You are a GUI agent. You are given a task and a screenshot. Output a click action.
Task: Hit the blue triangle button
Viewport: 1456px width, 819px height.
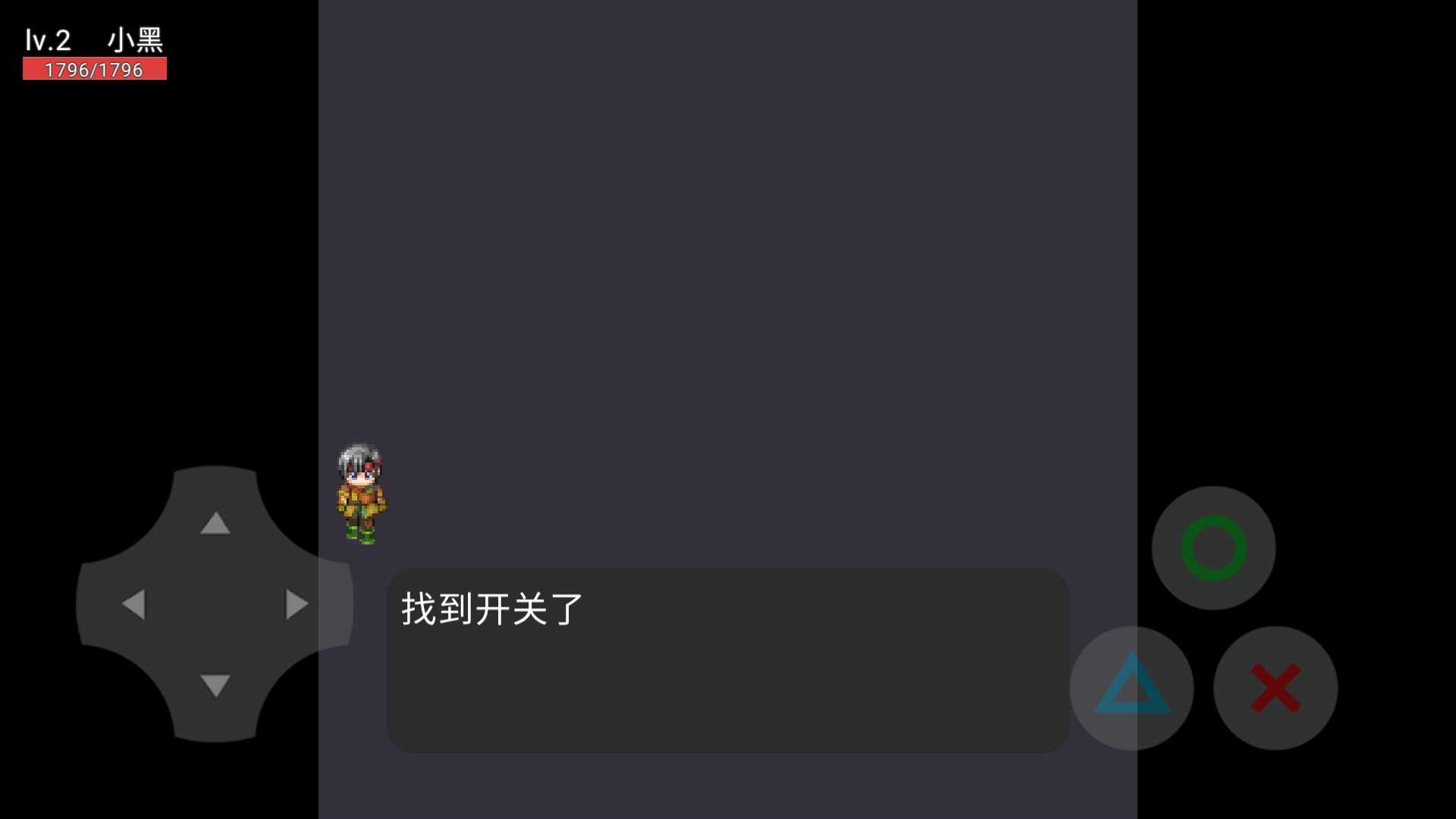click(1131, 688)
